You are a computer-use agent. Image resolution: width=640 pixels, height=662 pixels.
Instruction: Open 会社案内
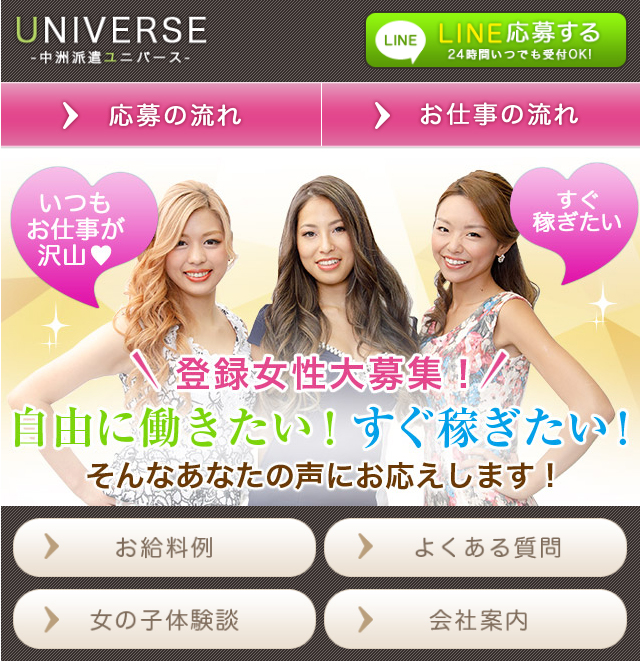tap(475, 619)
